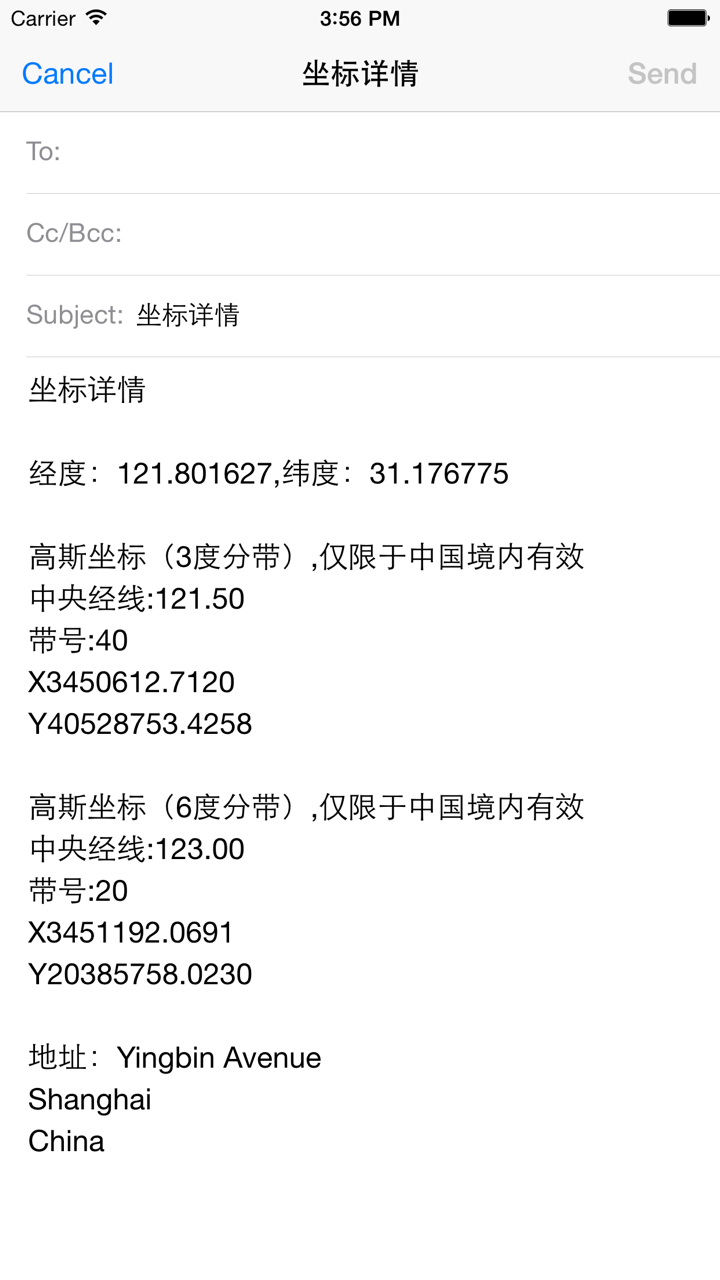
Task: Select the 坐标详情 navigation title
Action: 359,73
